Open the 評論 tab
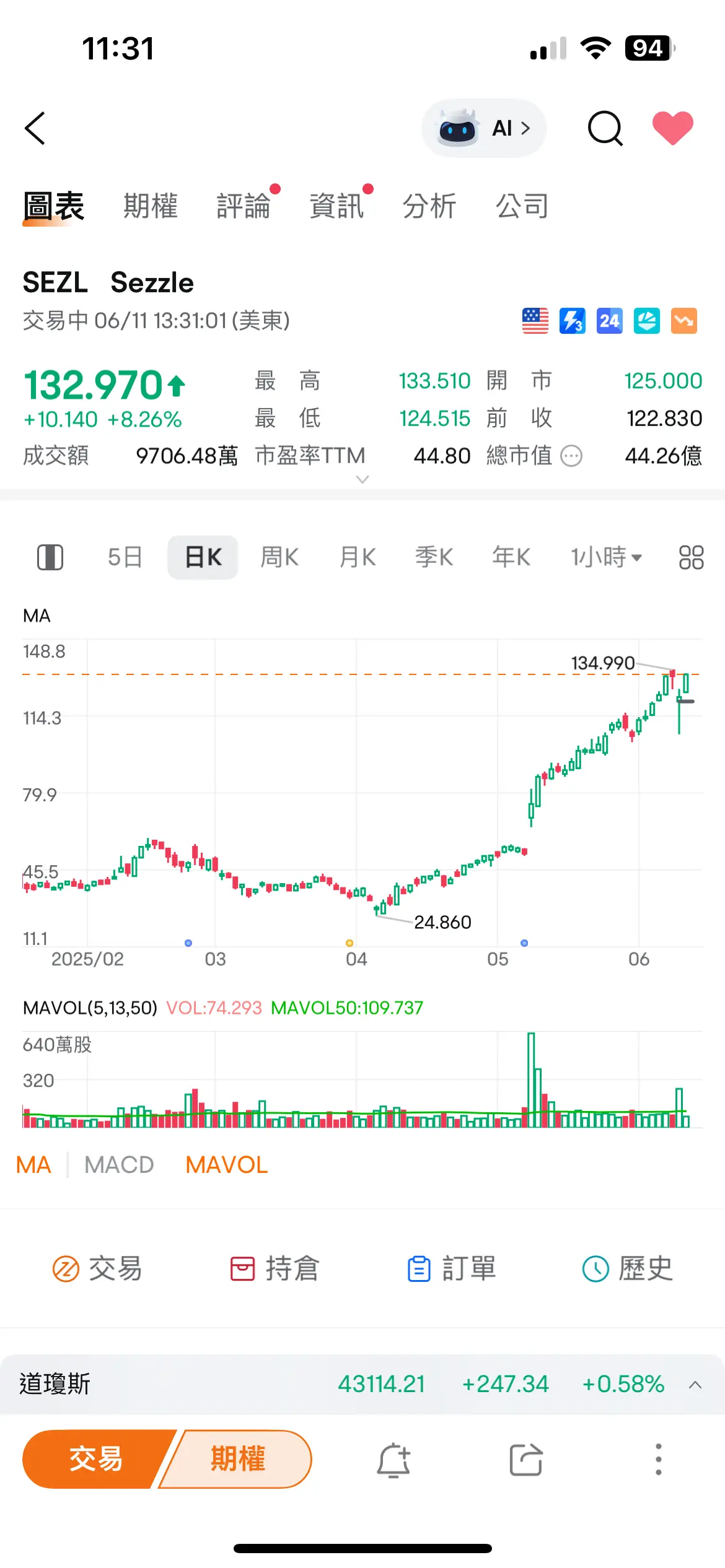The width and height of the screenshot is (725, 1568). 244,206
